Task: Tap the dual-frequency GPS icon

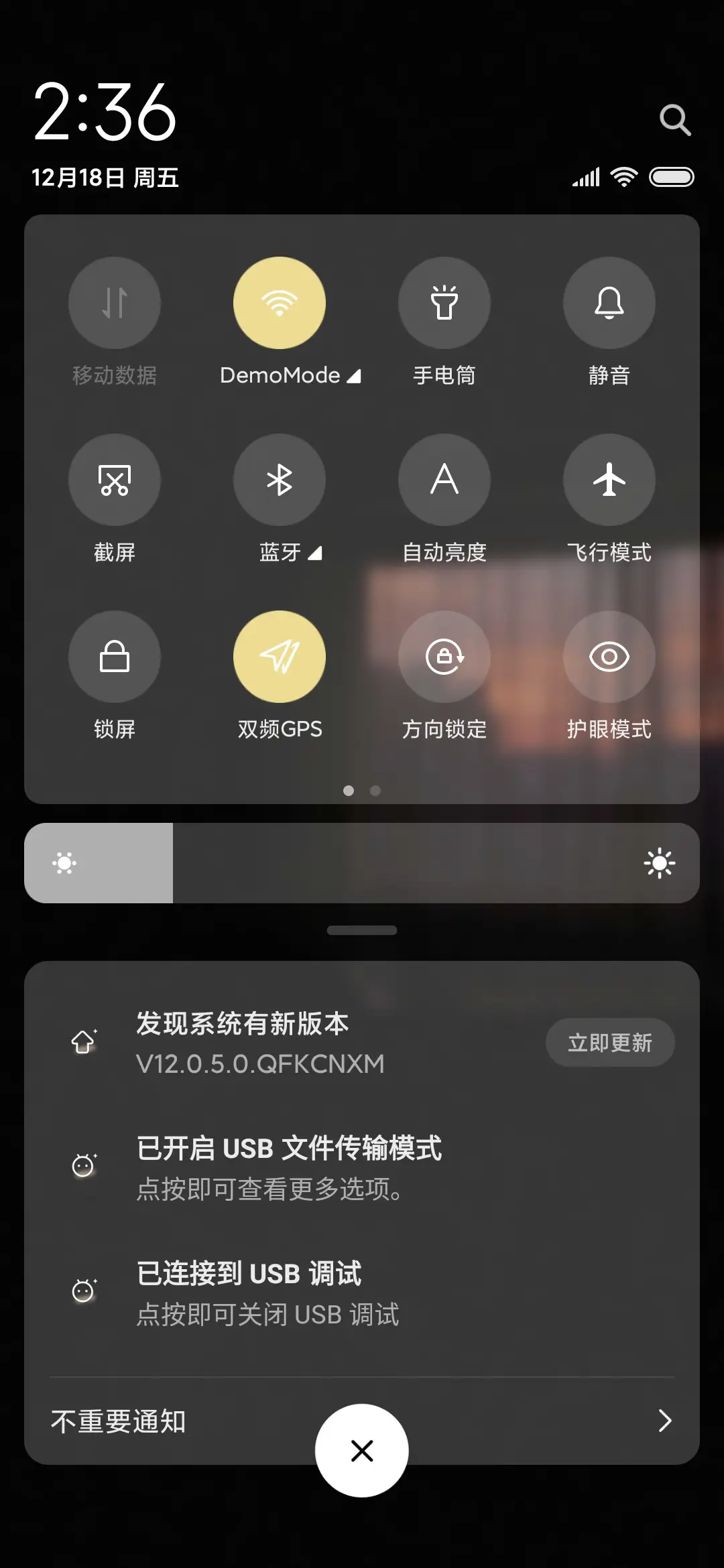Action: [x=280, y=657]
